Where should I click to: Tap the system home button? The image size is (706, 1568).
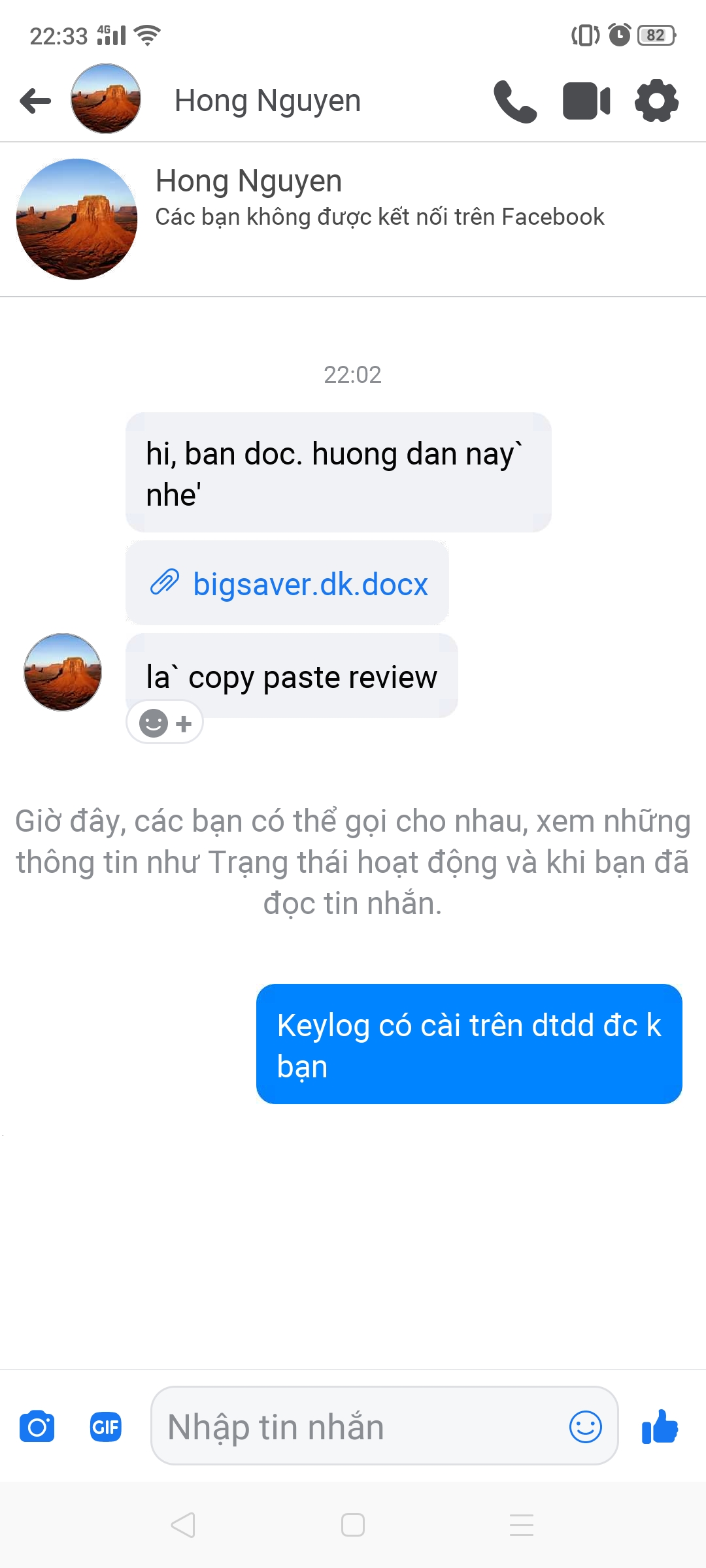point(353,1525)
